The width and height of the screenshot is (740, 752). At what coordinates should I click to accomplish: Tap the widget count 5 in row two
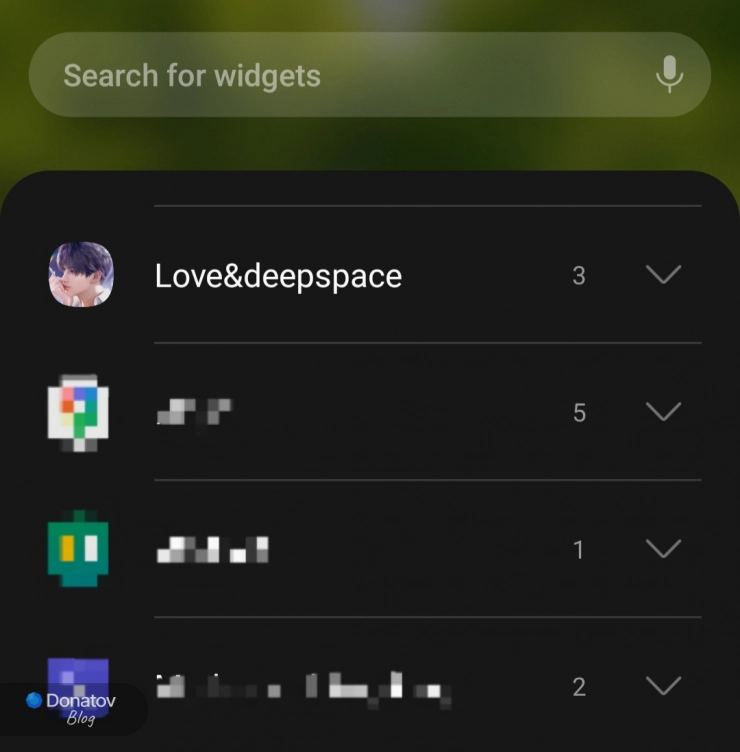(579, 412)
